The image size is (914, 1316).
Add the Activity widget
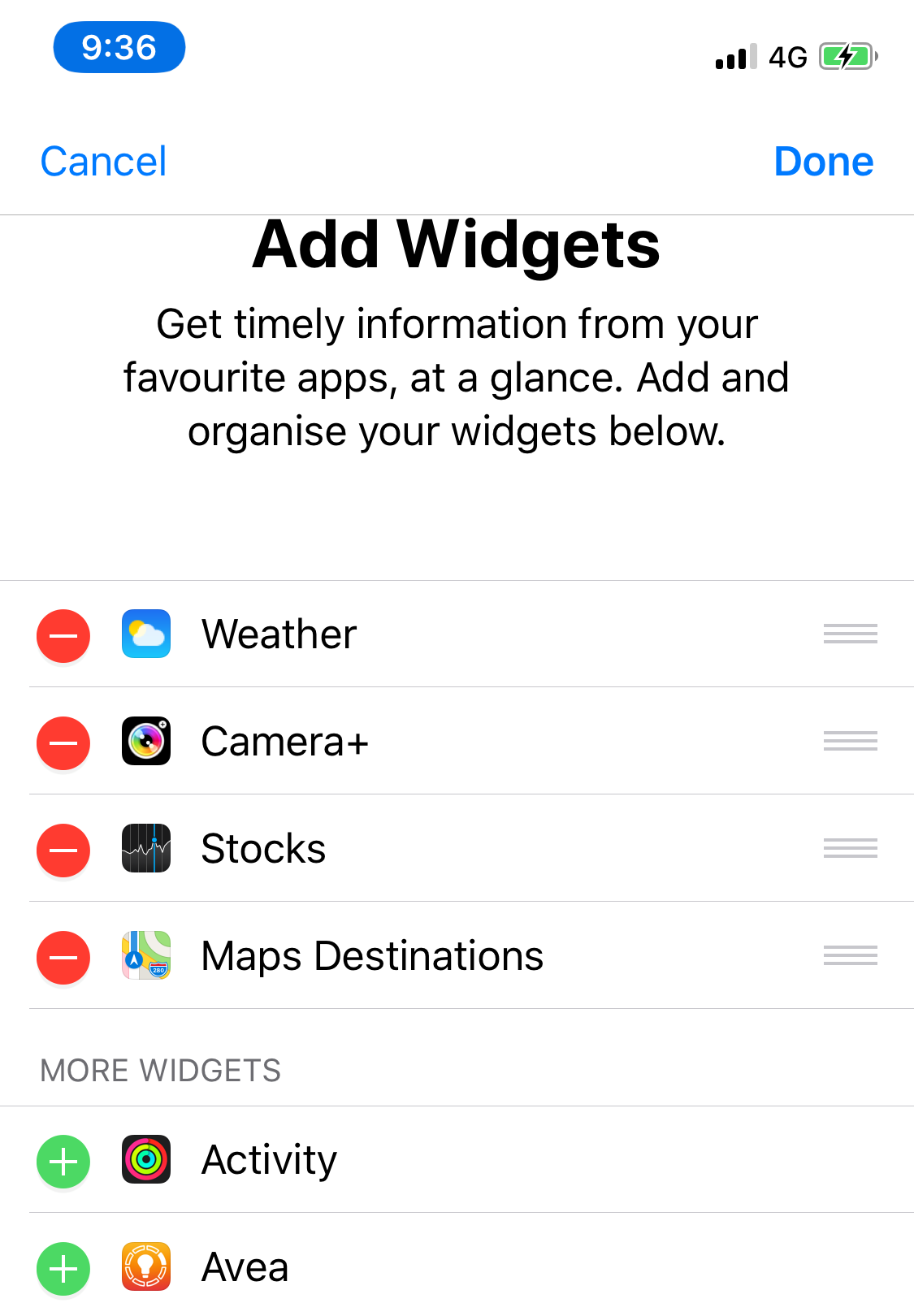point(63,1161)
